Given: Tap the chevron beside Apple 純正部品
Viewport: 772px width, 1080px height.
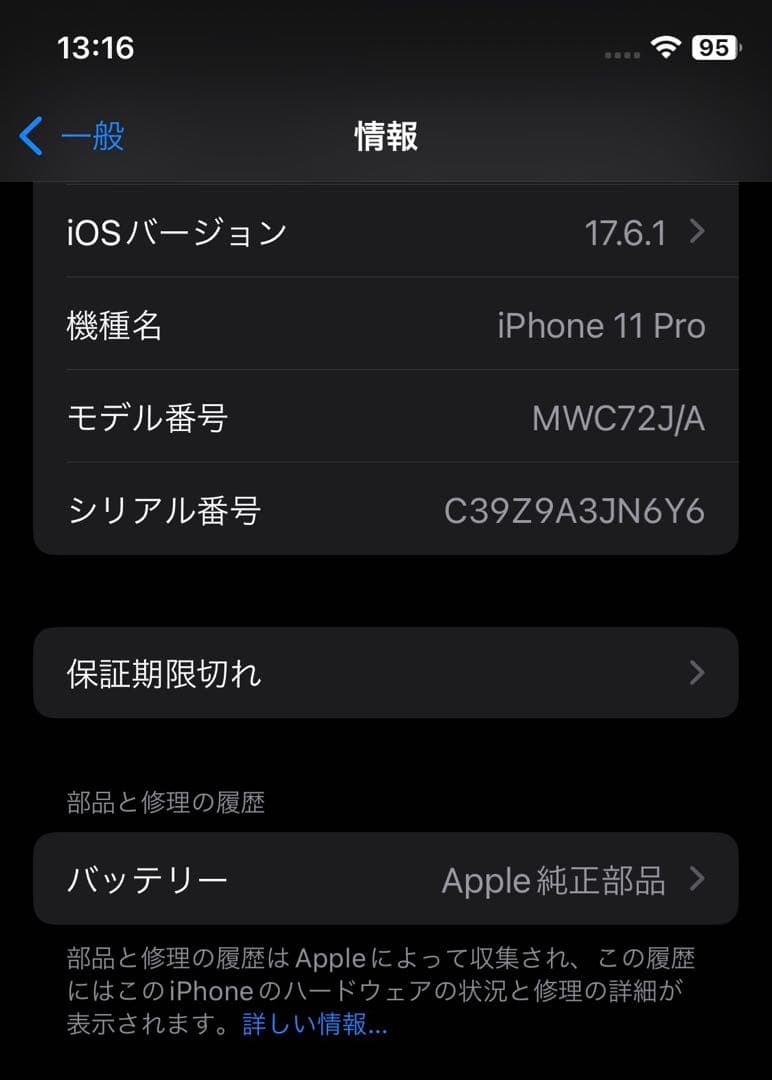Looking at the screenshot, I should click(x=697, y=880).
